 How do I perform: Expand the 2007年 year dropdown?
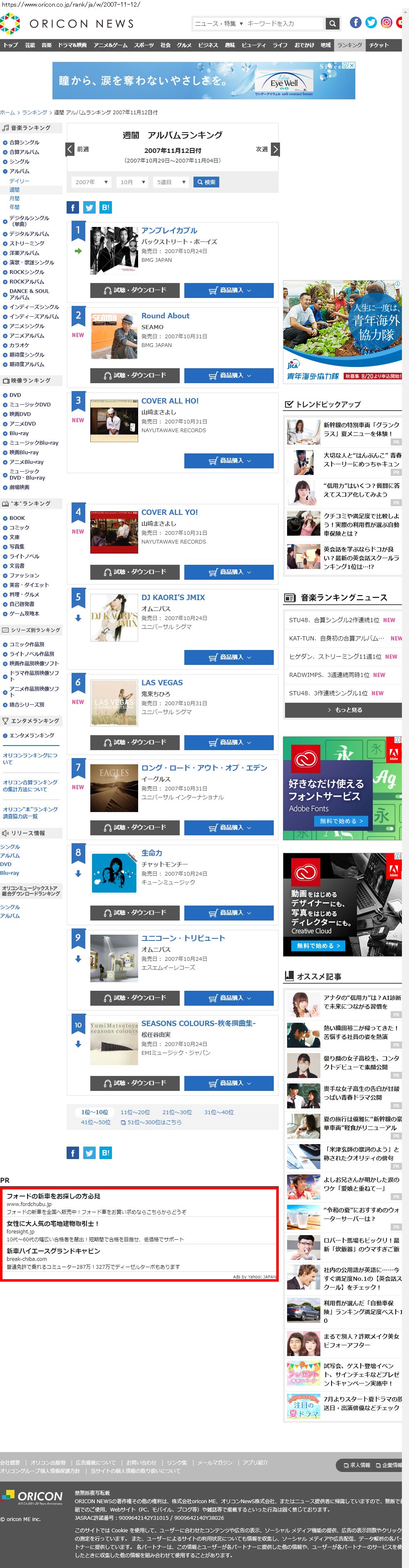92,182
